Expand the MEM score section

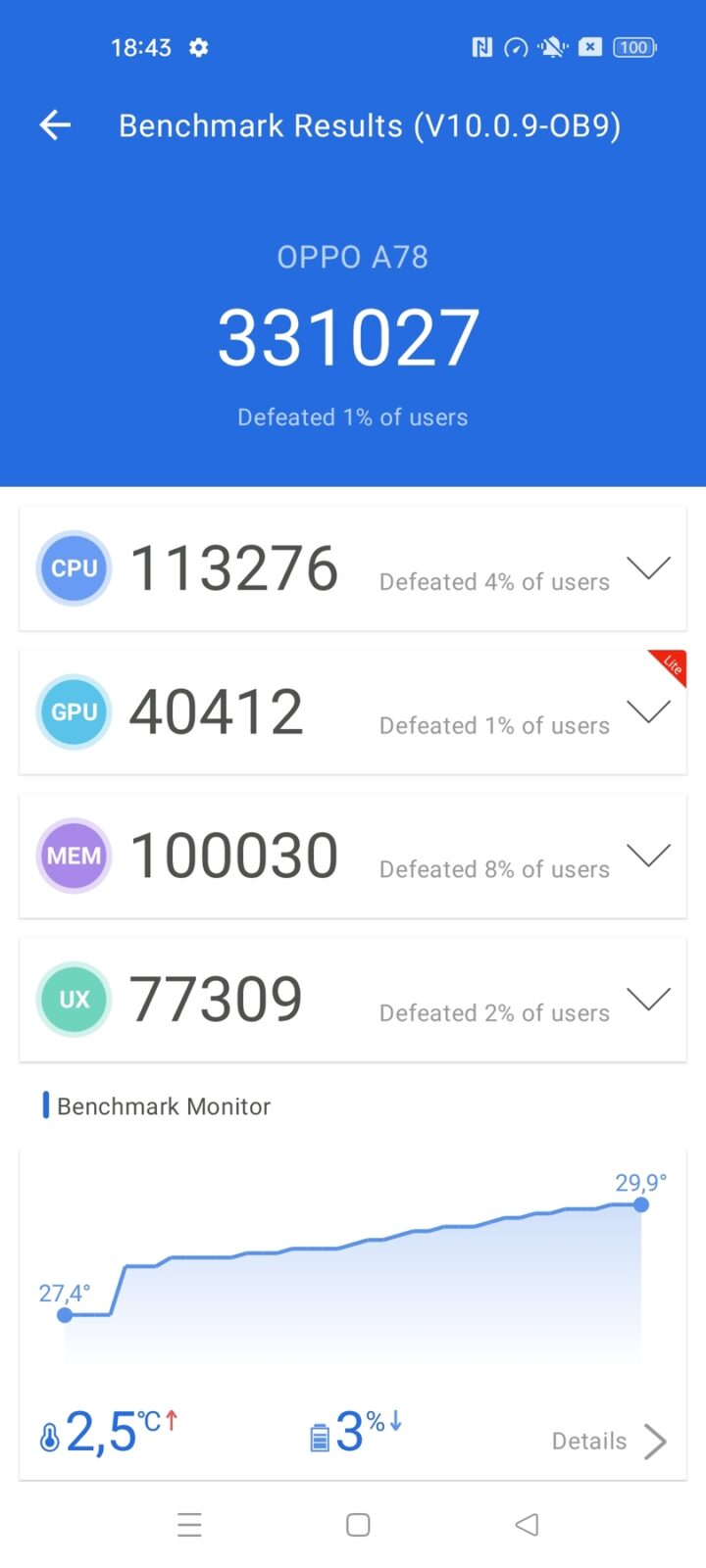point(648,856)
